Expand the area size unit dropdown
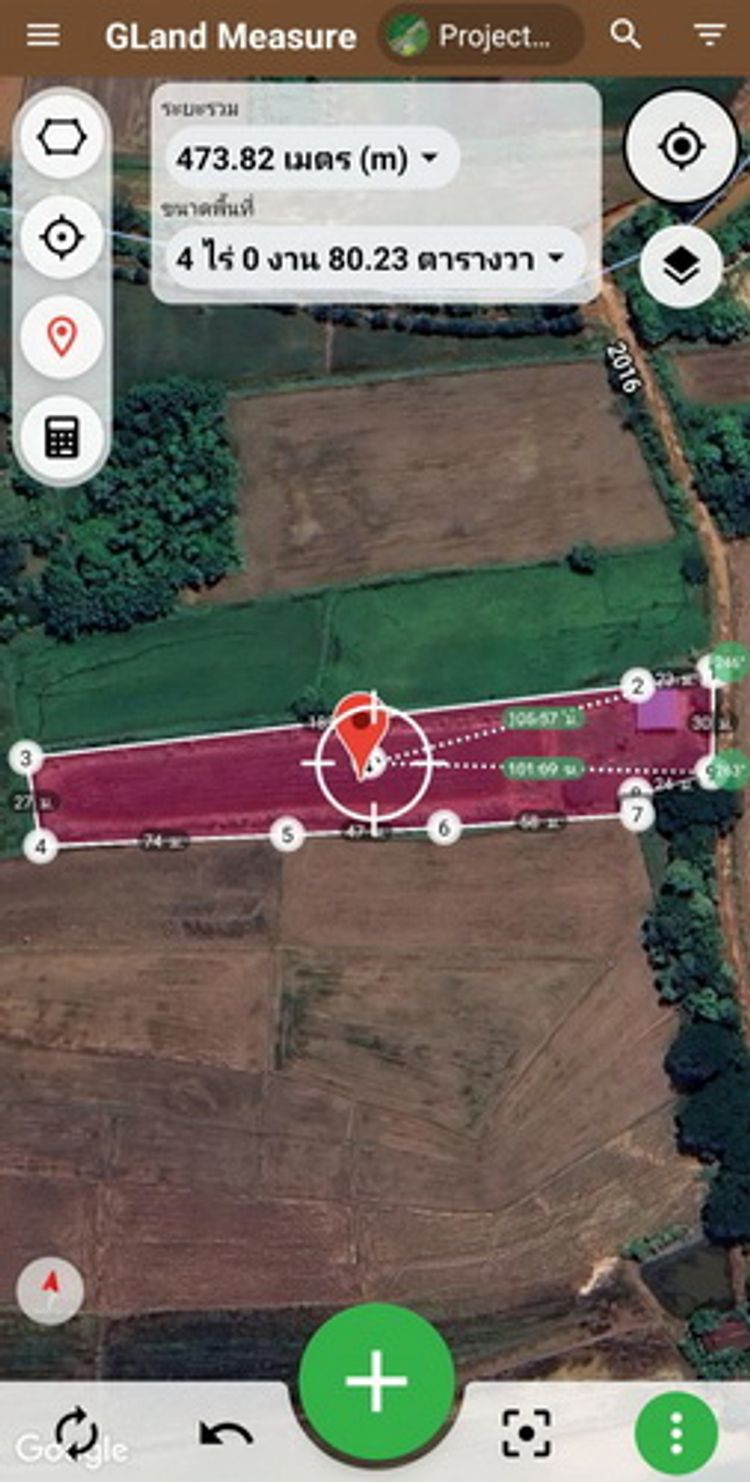This screenshot has width=750, height=1482. click(372, 260)
